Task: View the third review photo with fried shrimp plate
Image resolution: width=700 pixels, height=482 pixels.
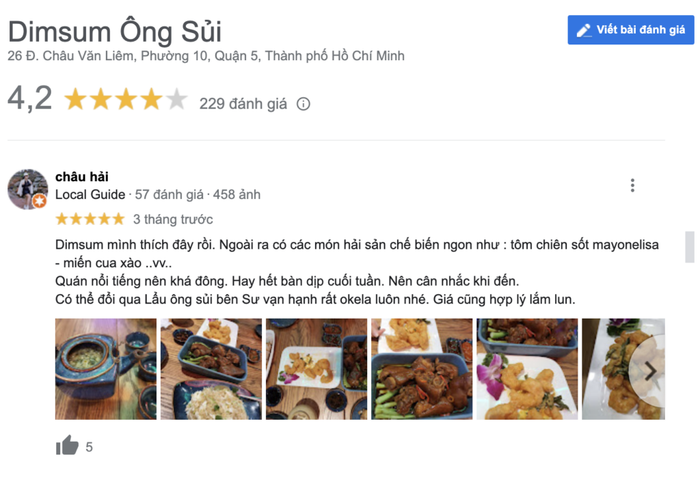Action: (316, 369)
